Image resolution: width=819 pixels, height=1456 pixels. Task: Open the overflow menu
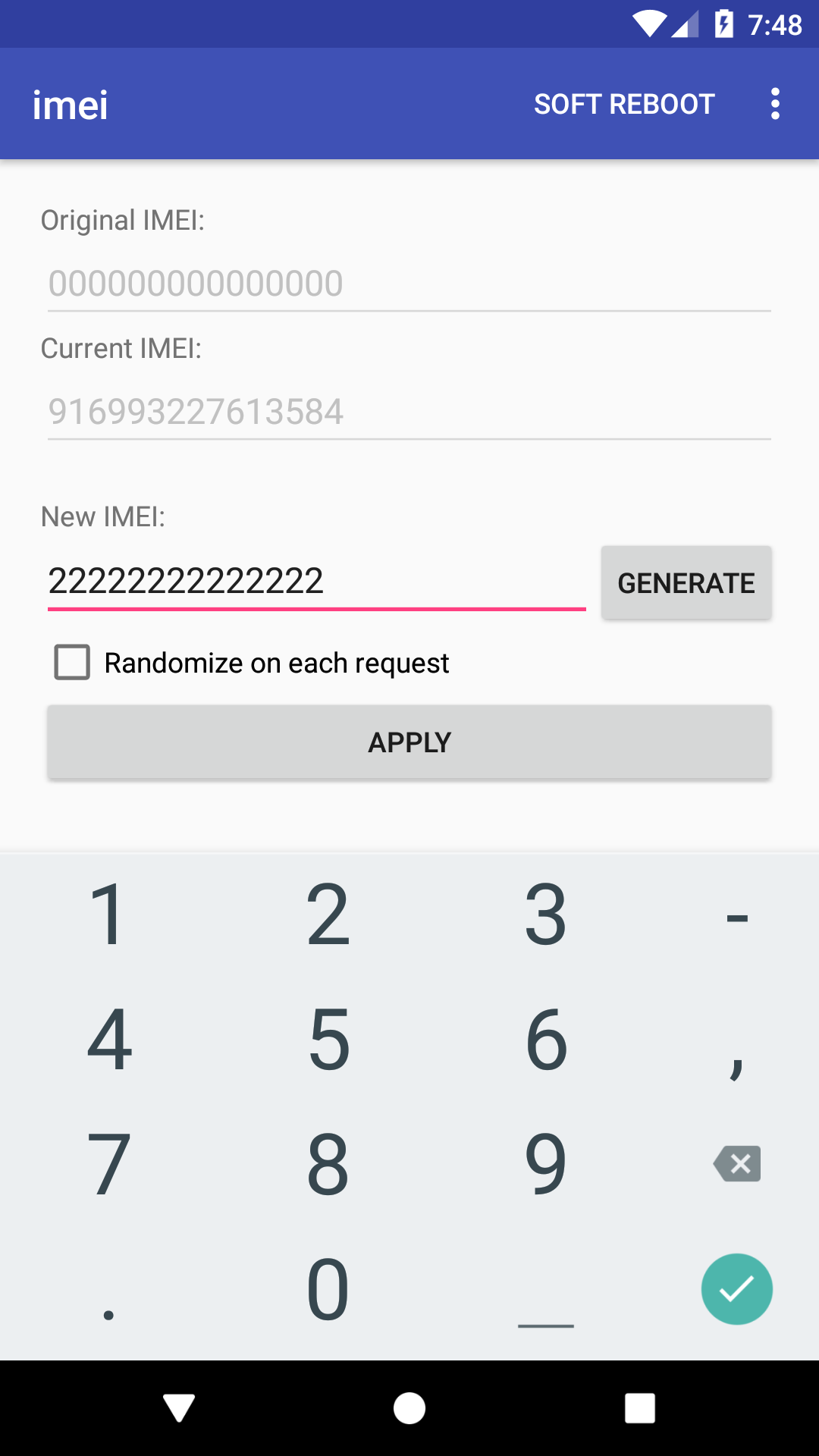click(x=774, y=104)
